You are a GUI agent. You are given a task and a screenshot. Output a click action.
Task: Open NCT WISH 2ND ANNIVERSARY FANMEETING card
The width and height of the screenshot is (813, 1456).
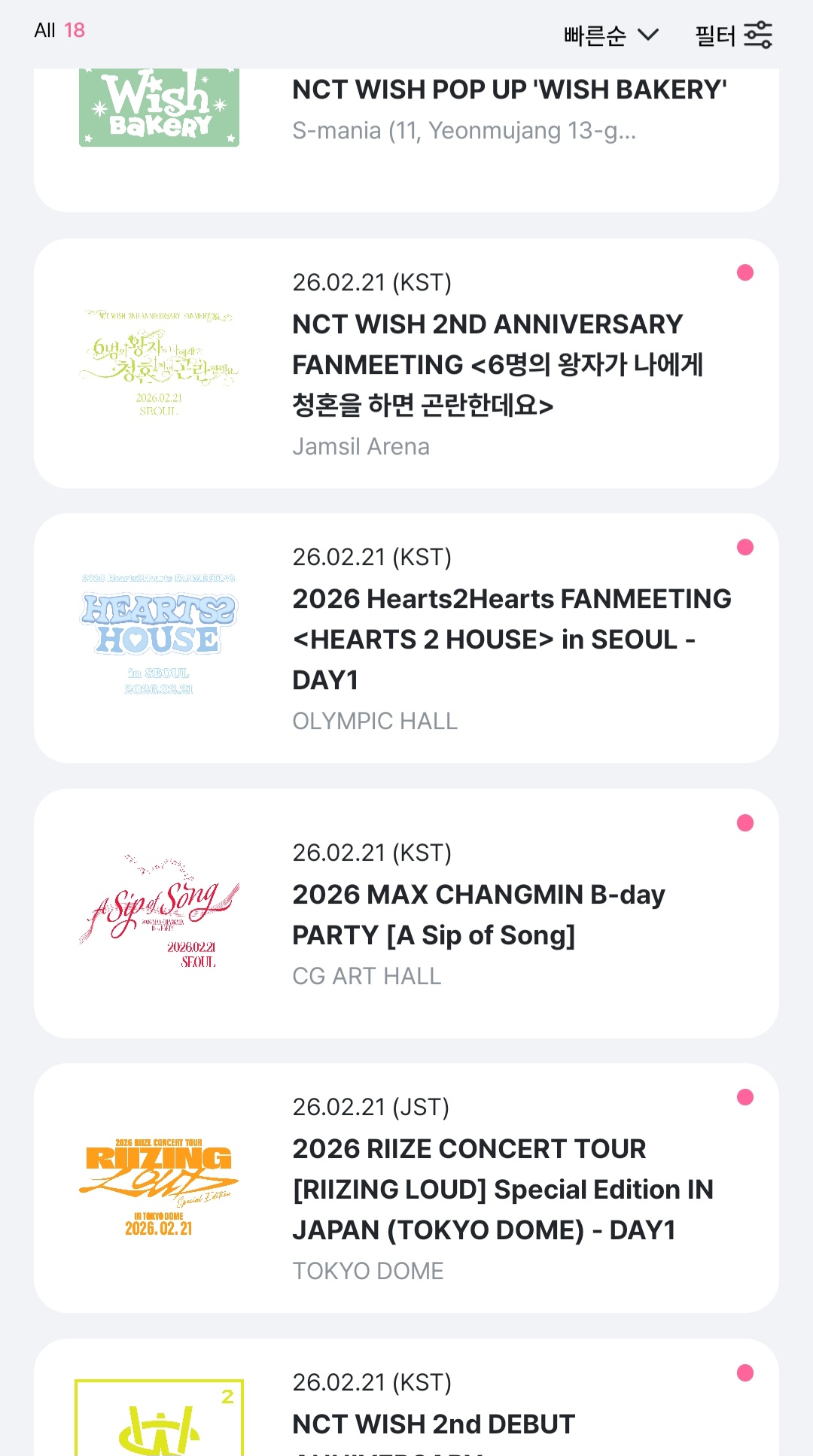point(406,364)
